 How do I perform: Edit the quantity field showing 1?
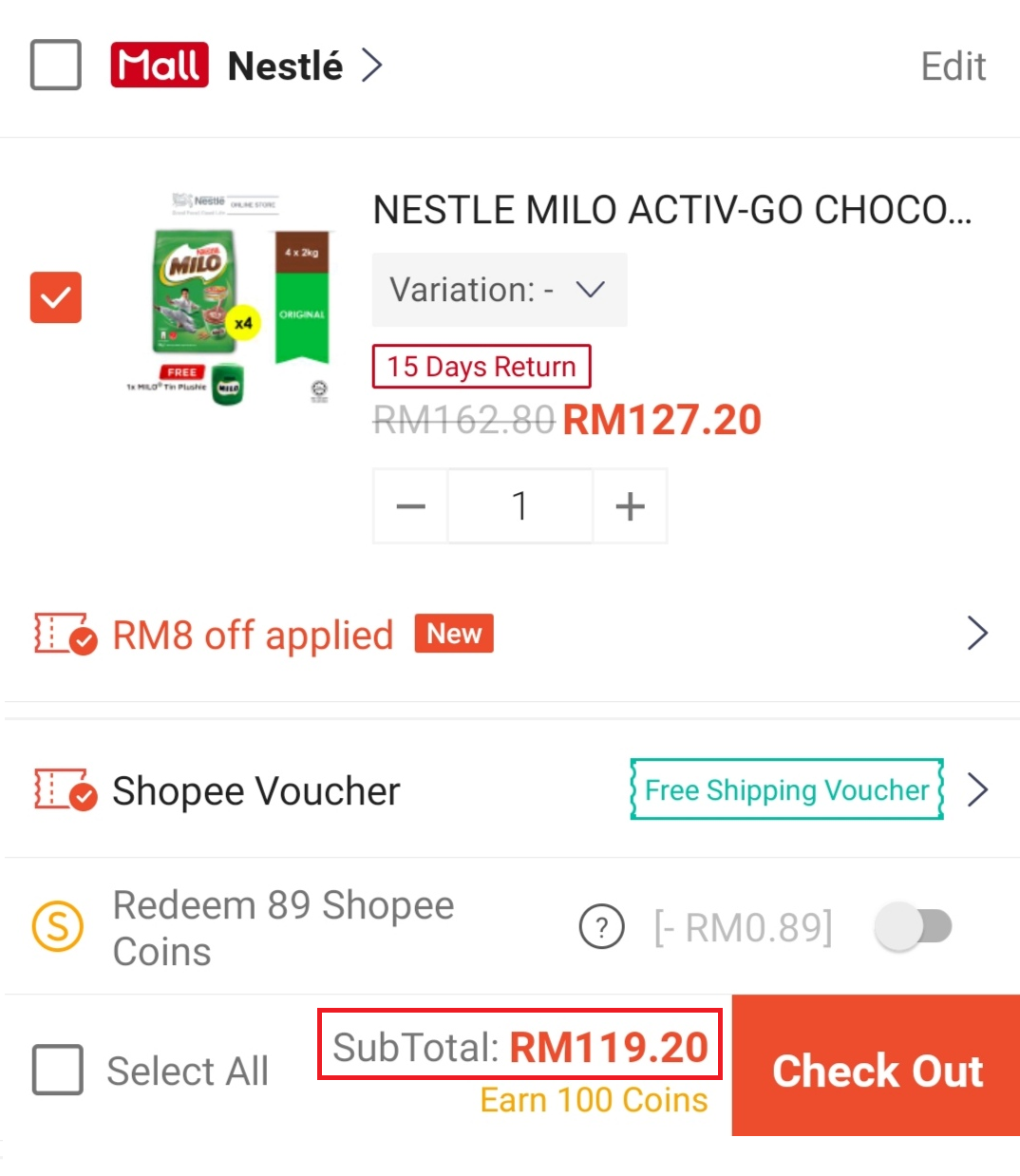(519, 506)
